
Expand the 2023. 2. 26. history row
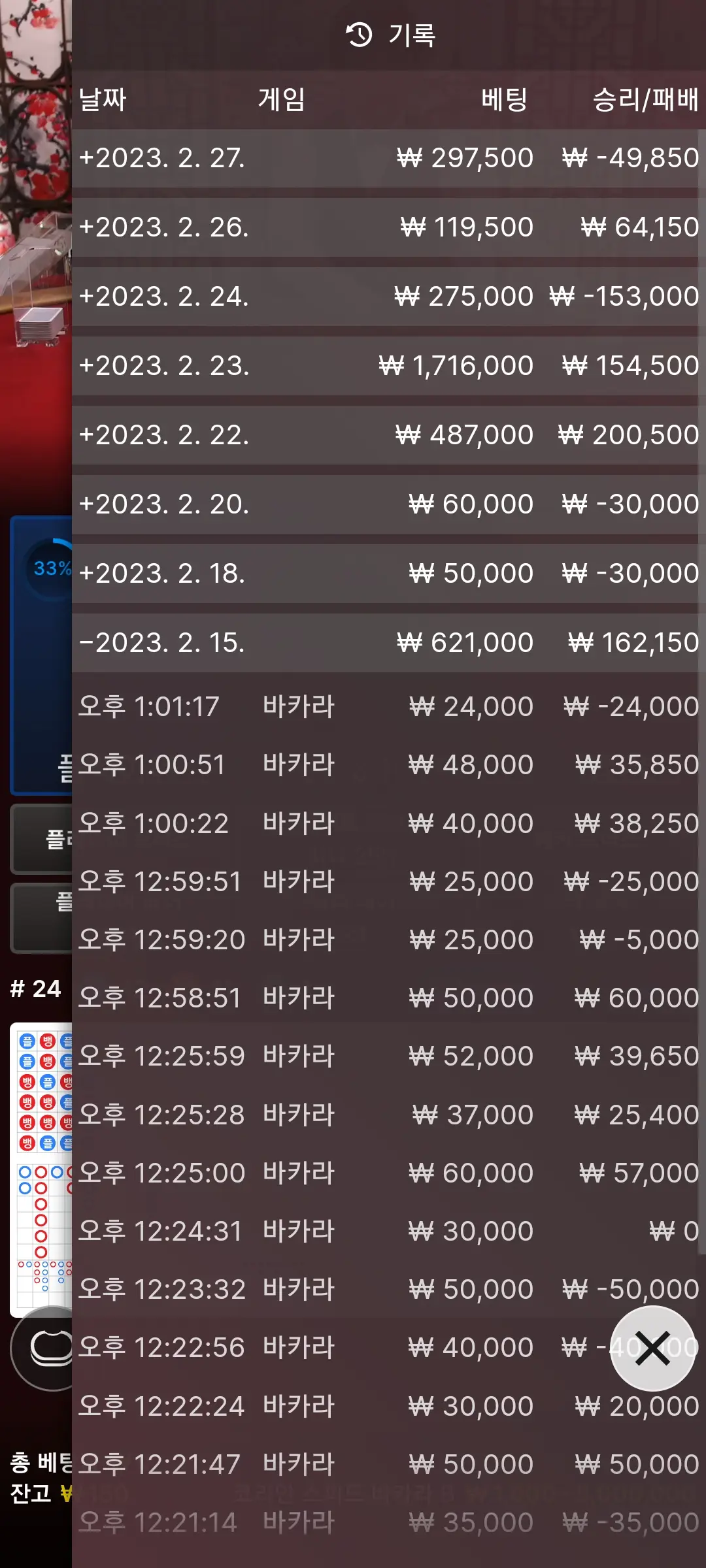click(x=389, y=227)
